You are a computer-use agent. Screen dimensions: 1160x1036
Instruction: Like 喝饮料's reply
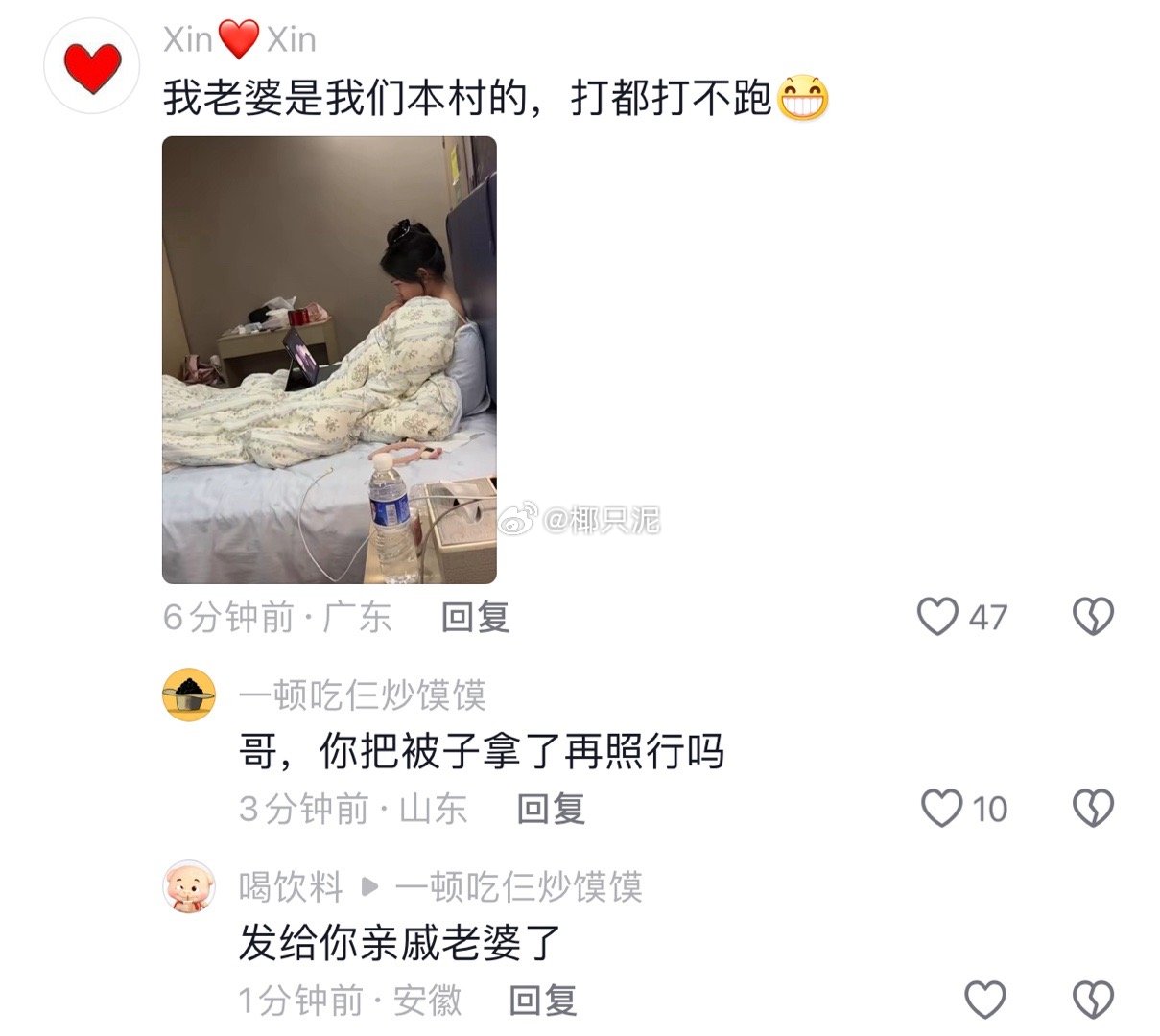click(984, 1001)
